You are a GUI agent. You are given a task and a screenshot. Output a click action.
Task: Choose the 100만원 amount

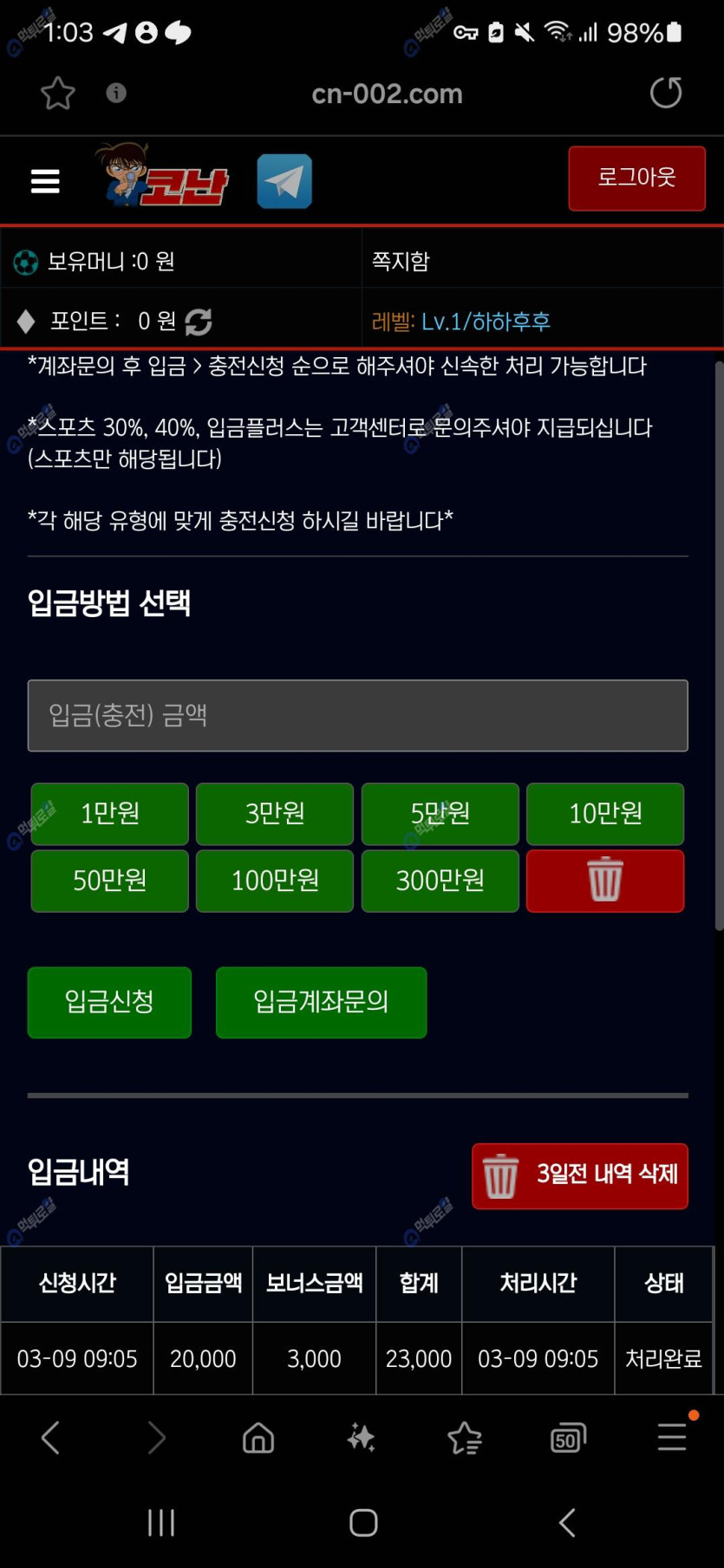(x=275, y=881)
